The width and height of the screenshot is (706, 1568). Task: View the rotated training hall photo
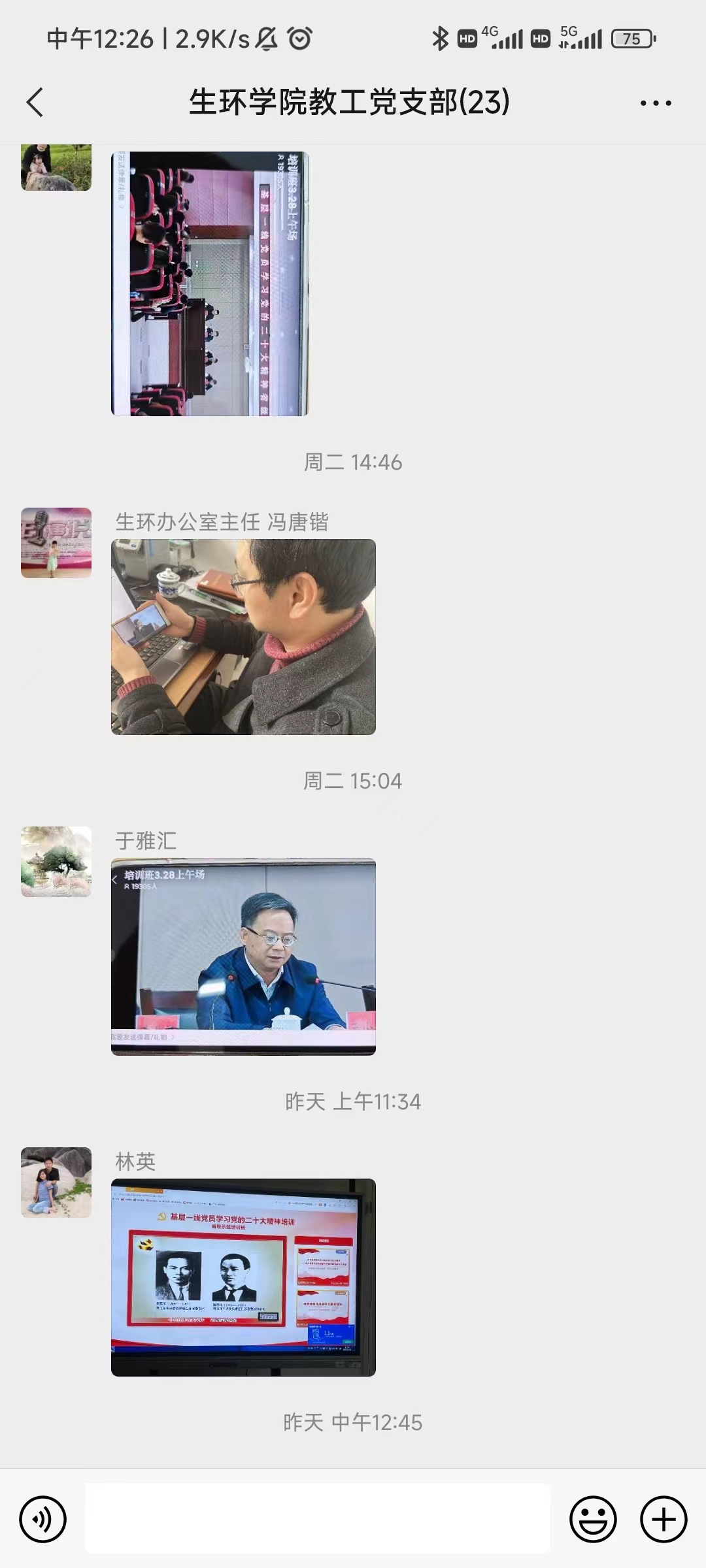pyautogui.click(x=210, y=284)
